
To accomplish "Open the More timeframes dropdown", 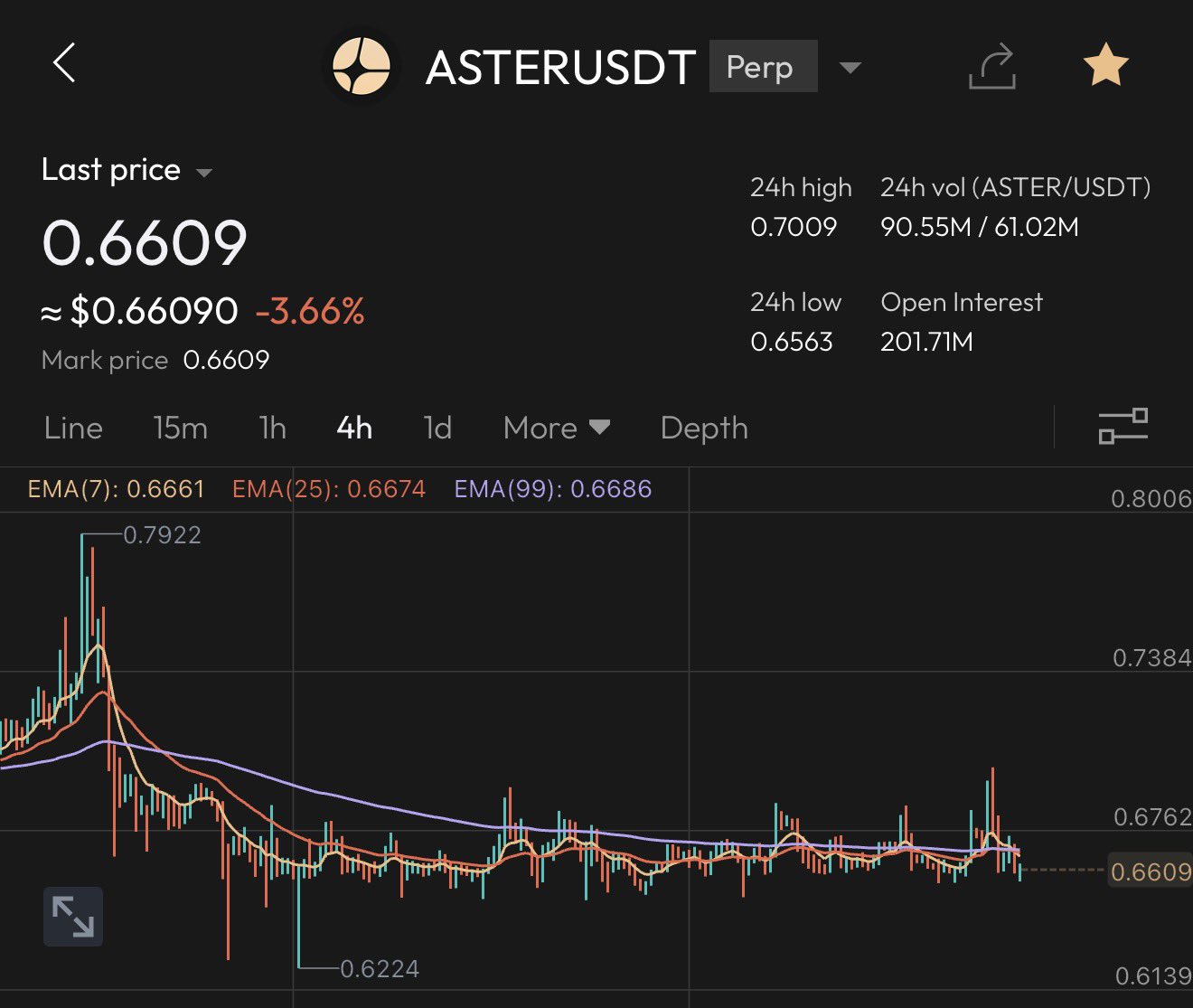I will (556, 428).
